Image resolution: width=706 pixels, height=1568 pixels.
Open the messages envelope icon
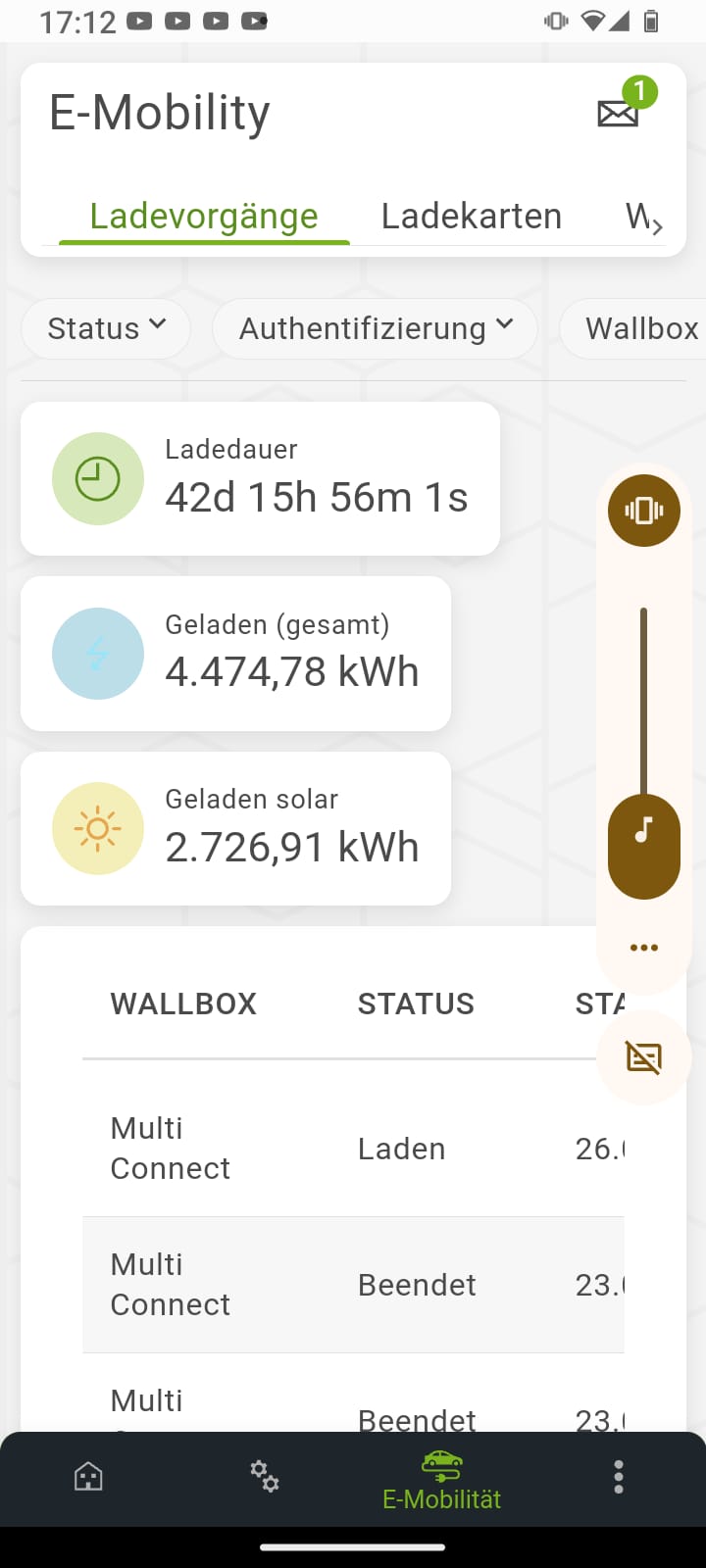pos(619,113)
